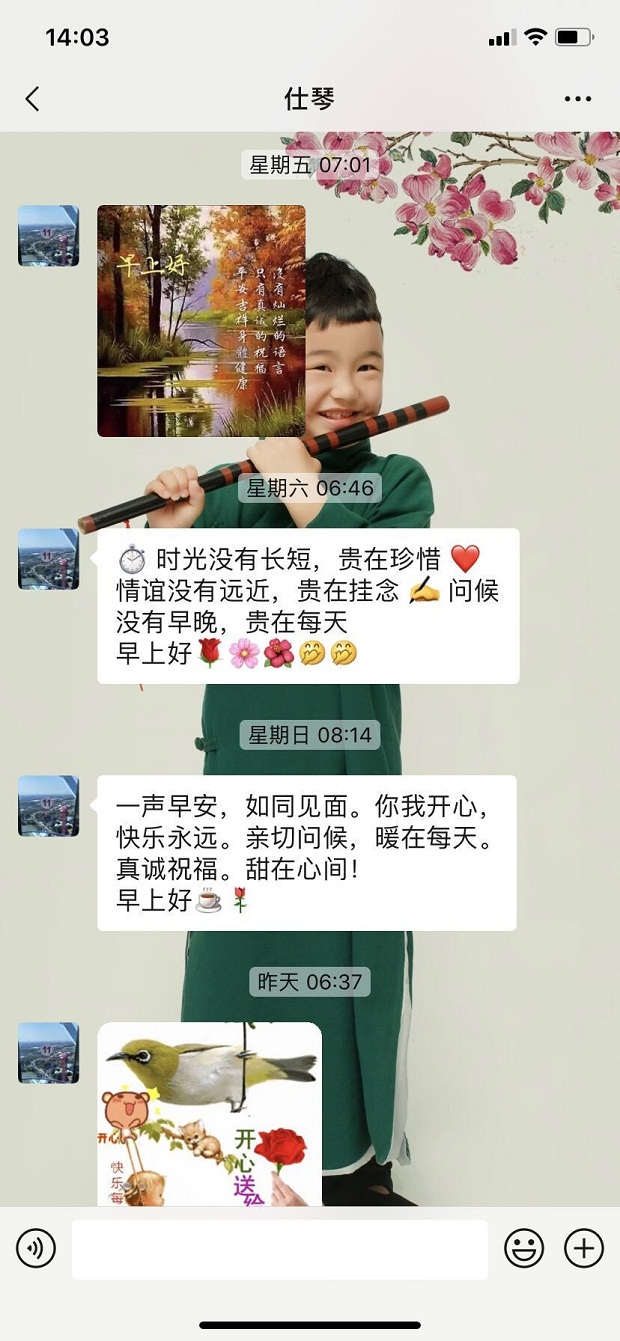This screenshot has width=620, height=1341.
Task: Open the 早上好 autumn landscape image
Action: 201,321
